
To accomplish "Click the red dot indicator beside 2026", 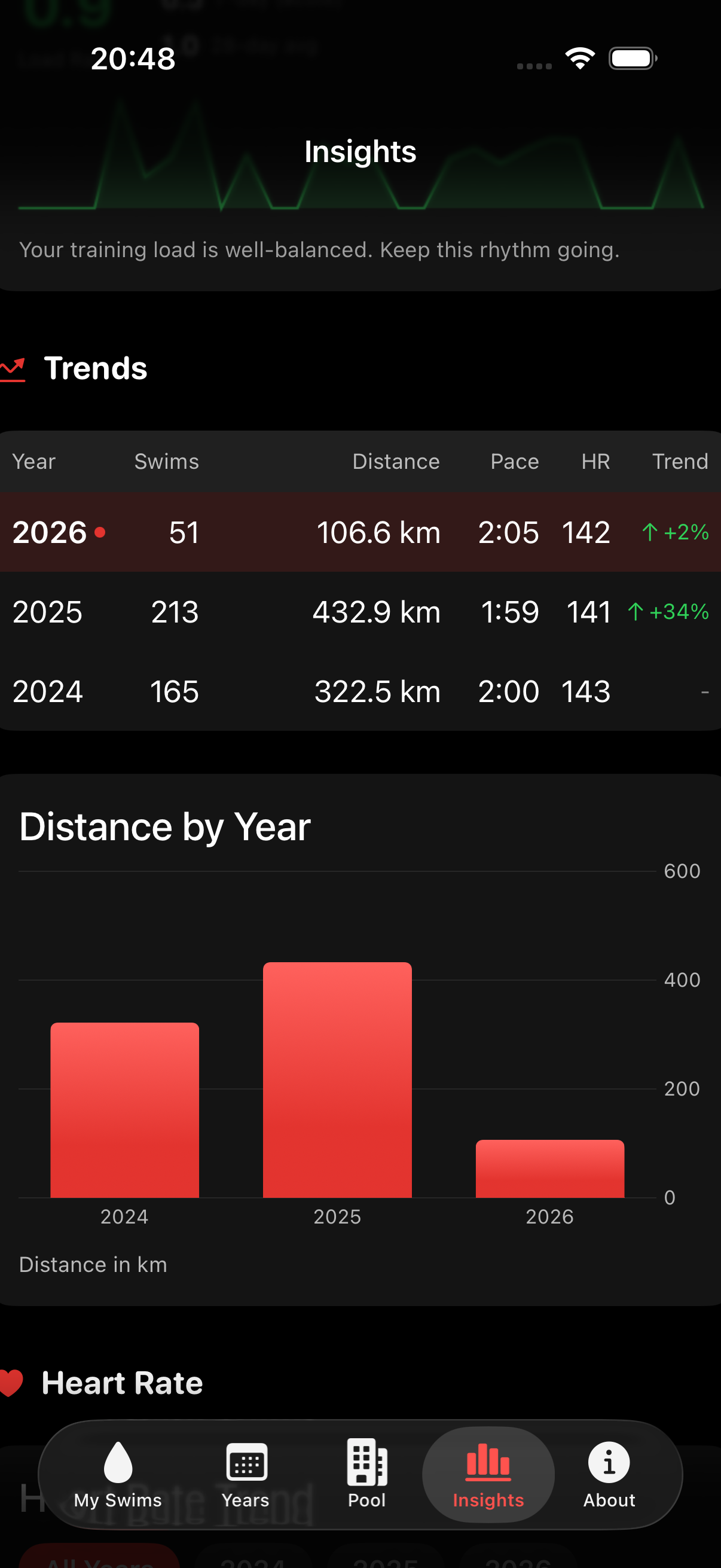I will coord(100,534).
